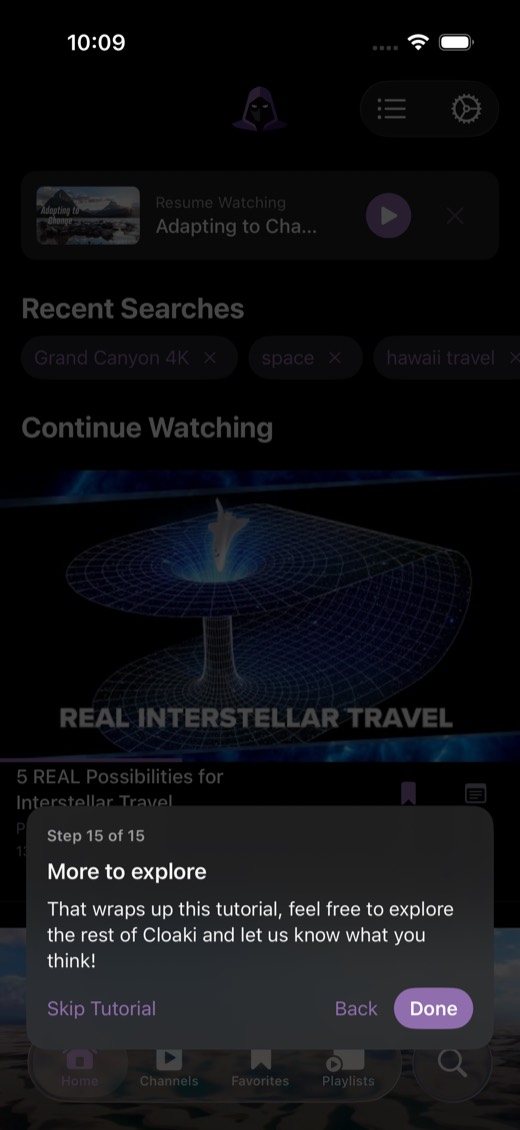Resume playing Adapting to Change video
The image size is (520, 1130).
pos(388,215)
